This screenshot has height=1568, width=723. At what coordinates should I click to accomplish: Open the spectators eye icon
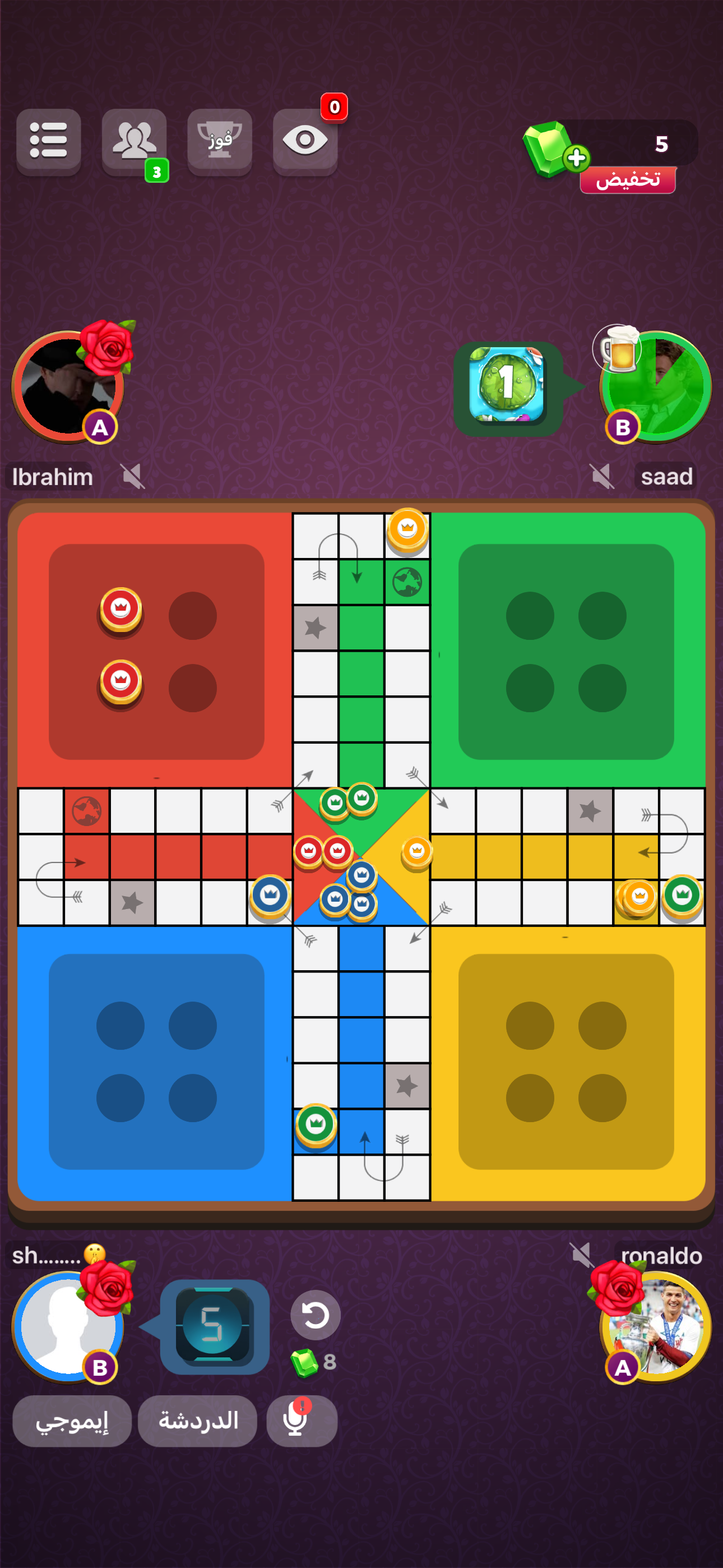click(305, 141)
